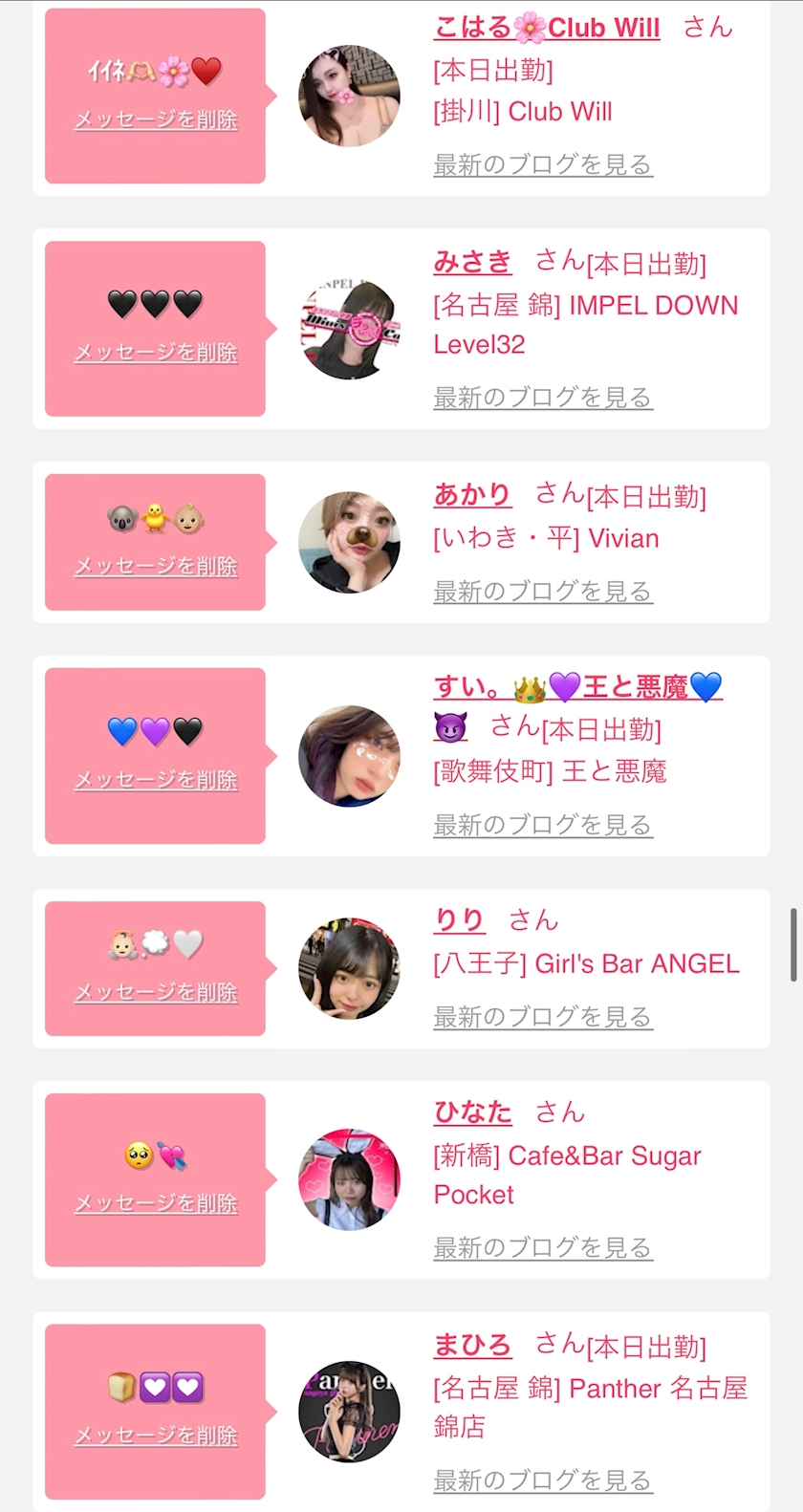Delete the message sent to あかり
The image size is (803, 1512).
click(156, 567)
